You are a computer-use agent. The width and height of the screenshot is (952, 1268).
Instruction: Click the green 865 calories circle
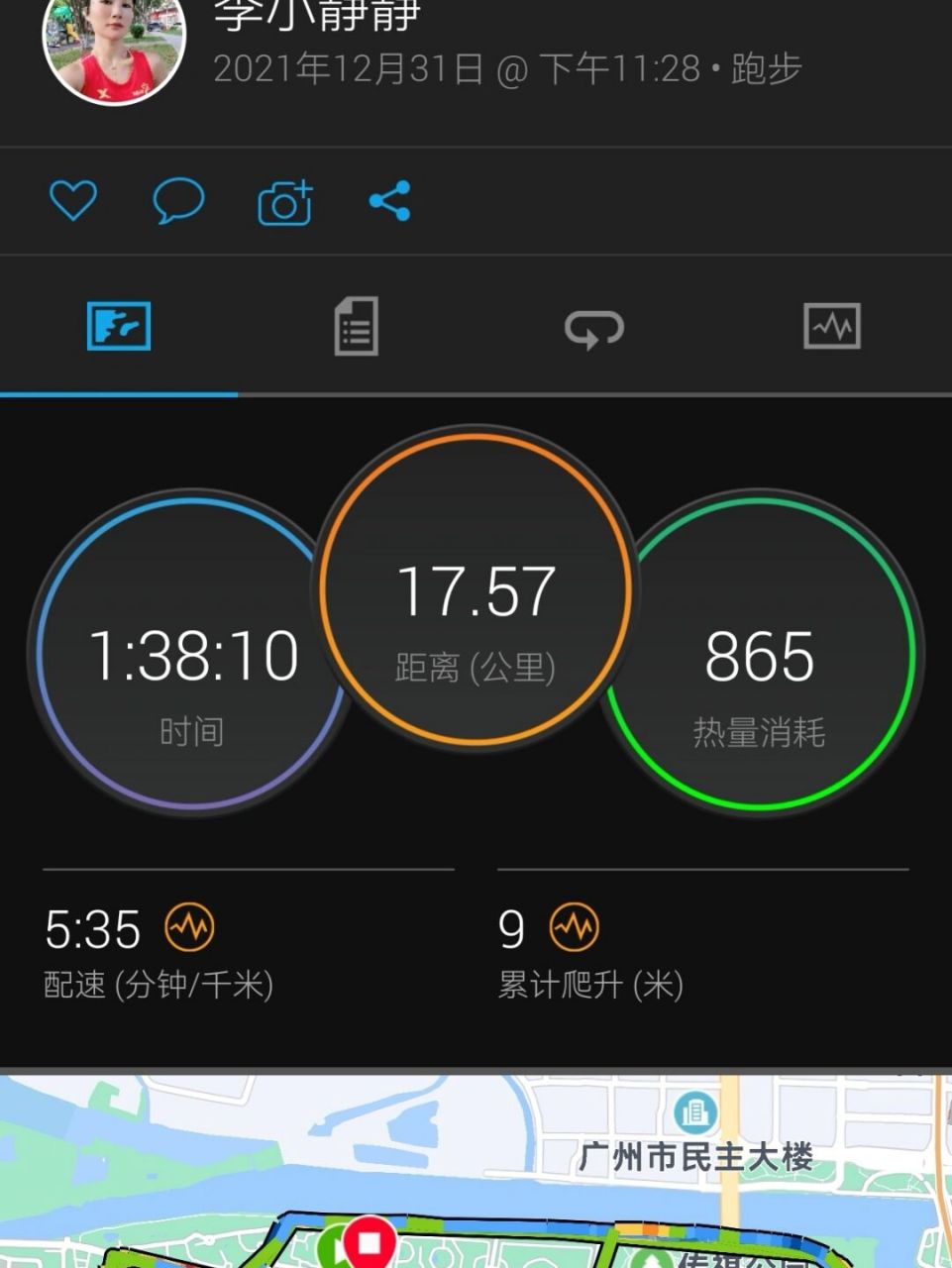tap(758, 654)
